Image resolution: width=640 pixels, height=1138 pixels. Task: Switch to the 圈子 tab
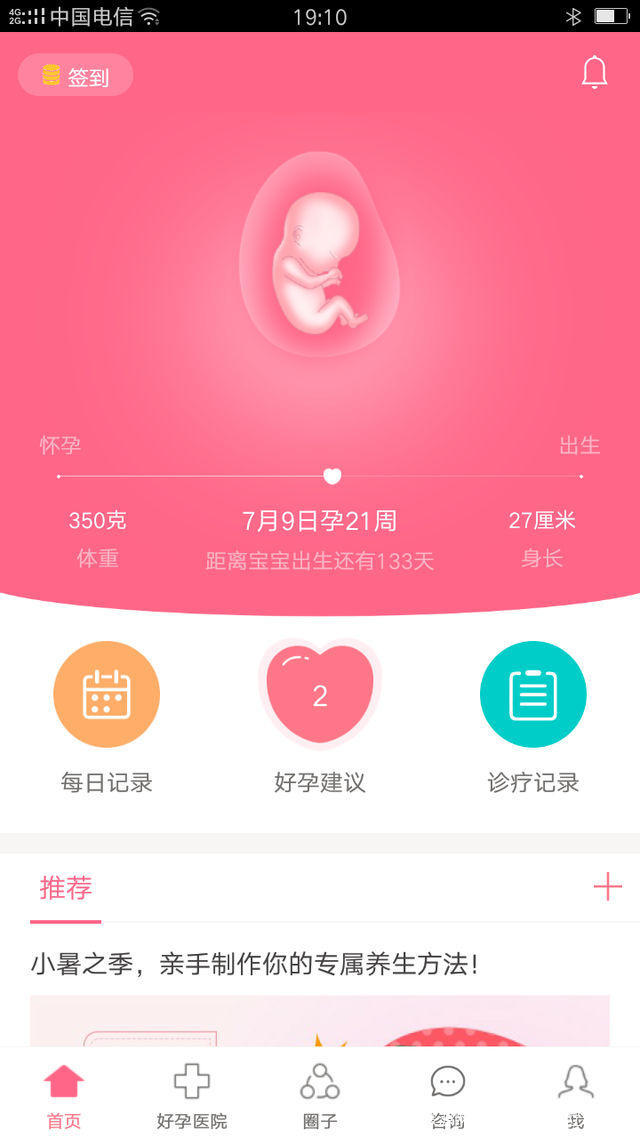[x=320, y=1095]
